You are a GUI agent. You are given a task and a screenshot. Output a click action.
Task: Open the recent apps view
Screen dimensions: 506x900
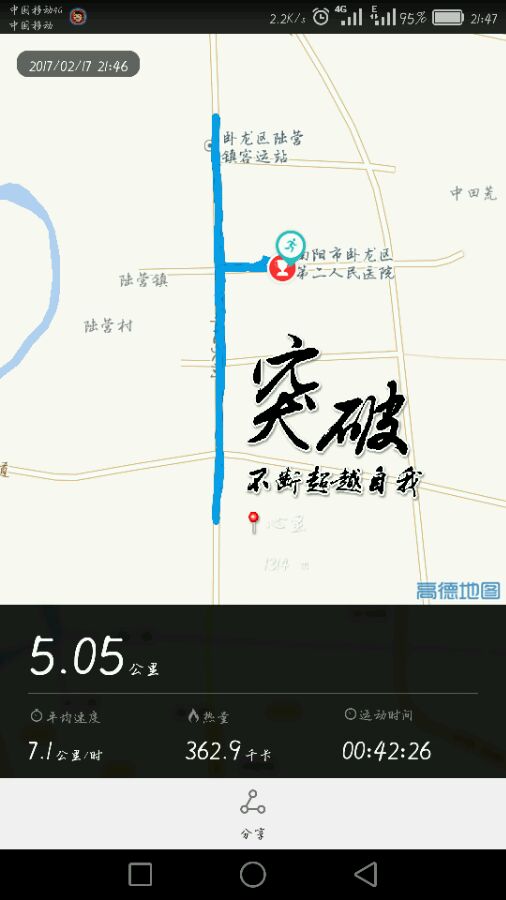(x=140, y=874)
